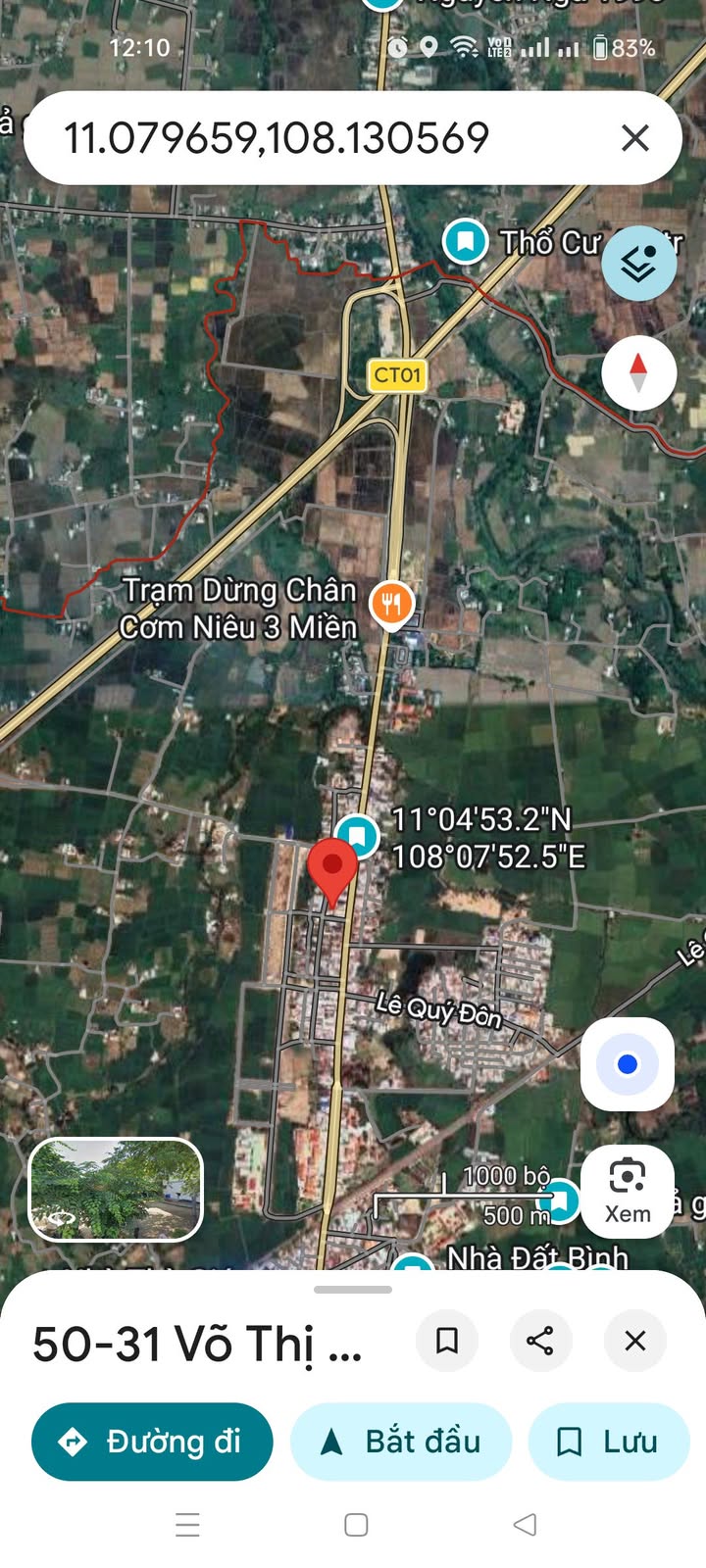Open Trạm Dừng Chân Cơm Niêu 3 Miền restaurant pin
This screenshot has width=706, height=1568.
click(x=391, y=604)
